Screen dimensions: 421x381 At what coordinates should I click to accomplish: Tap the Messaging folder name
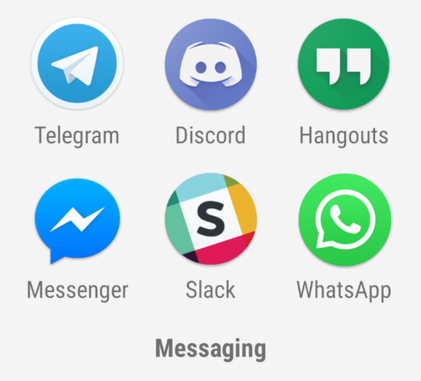211,349
